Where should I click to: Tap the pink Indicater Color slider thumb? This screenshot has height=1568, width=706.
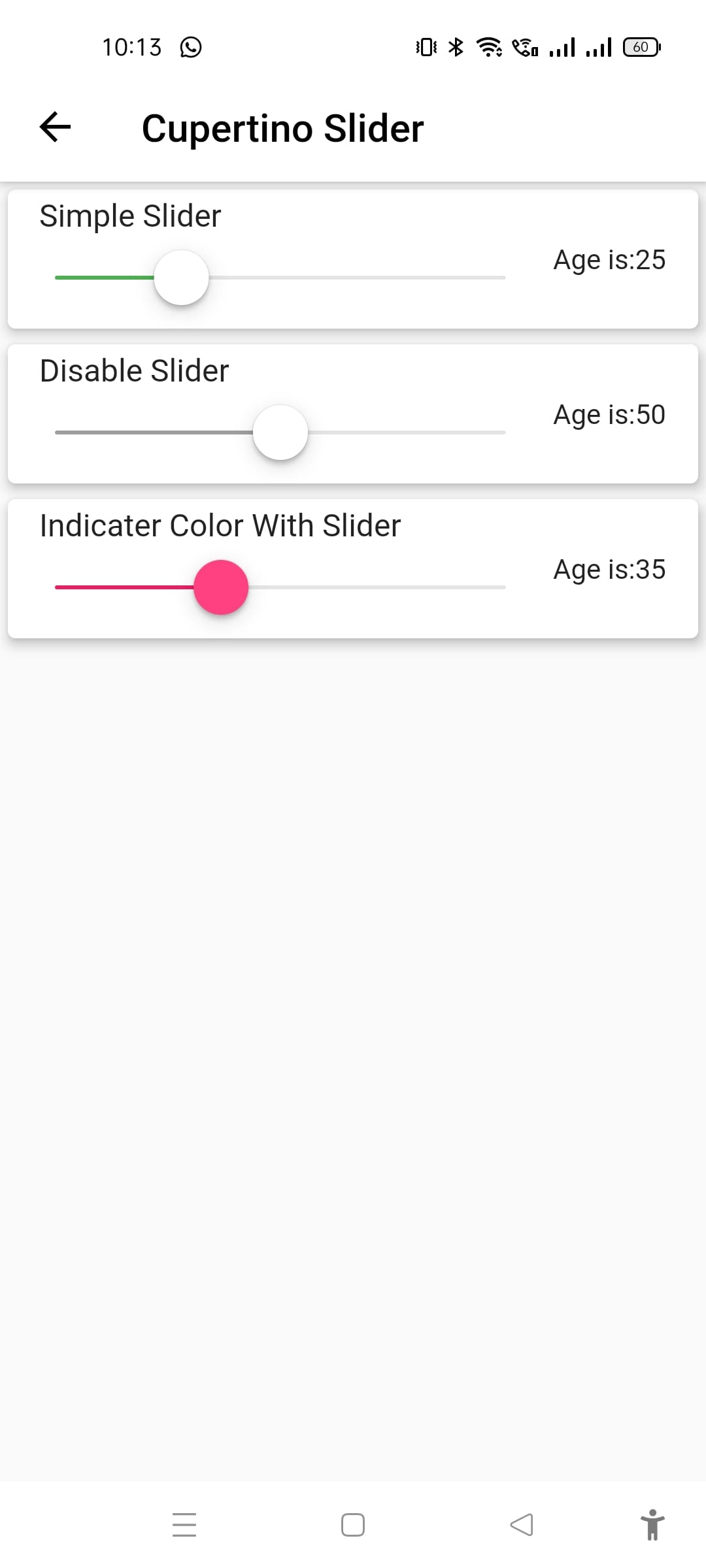(x=221, y=587)
